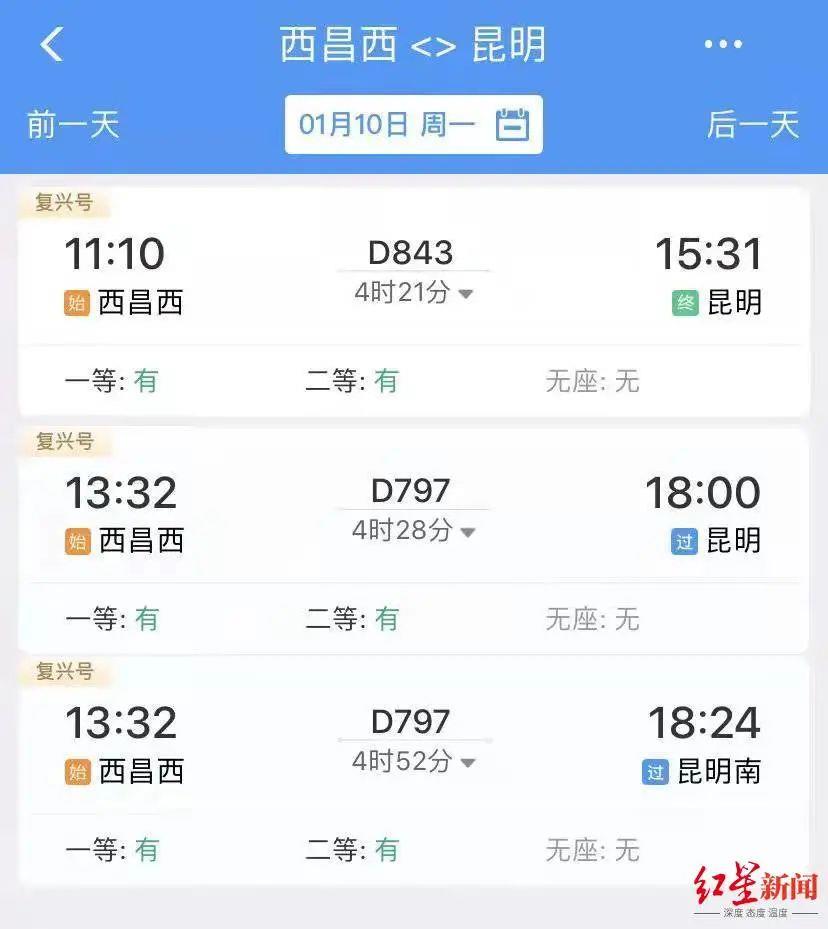Open the three-dot overflow menu
This screenshot has width=828, height=929.
(723, 45)
